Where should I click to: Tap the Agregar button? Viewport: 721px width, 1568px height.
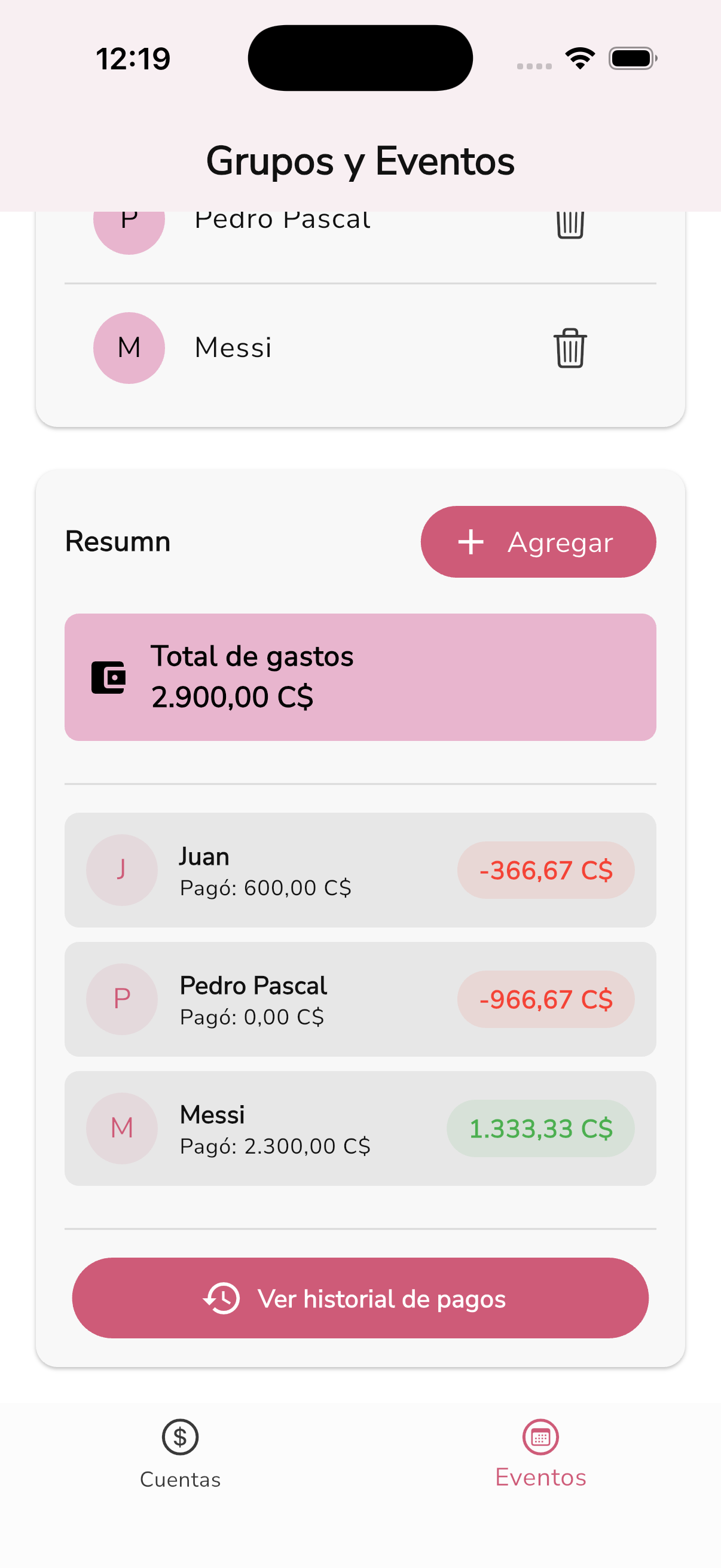pos(538,542)
